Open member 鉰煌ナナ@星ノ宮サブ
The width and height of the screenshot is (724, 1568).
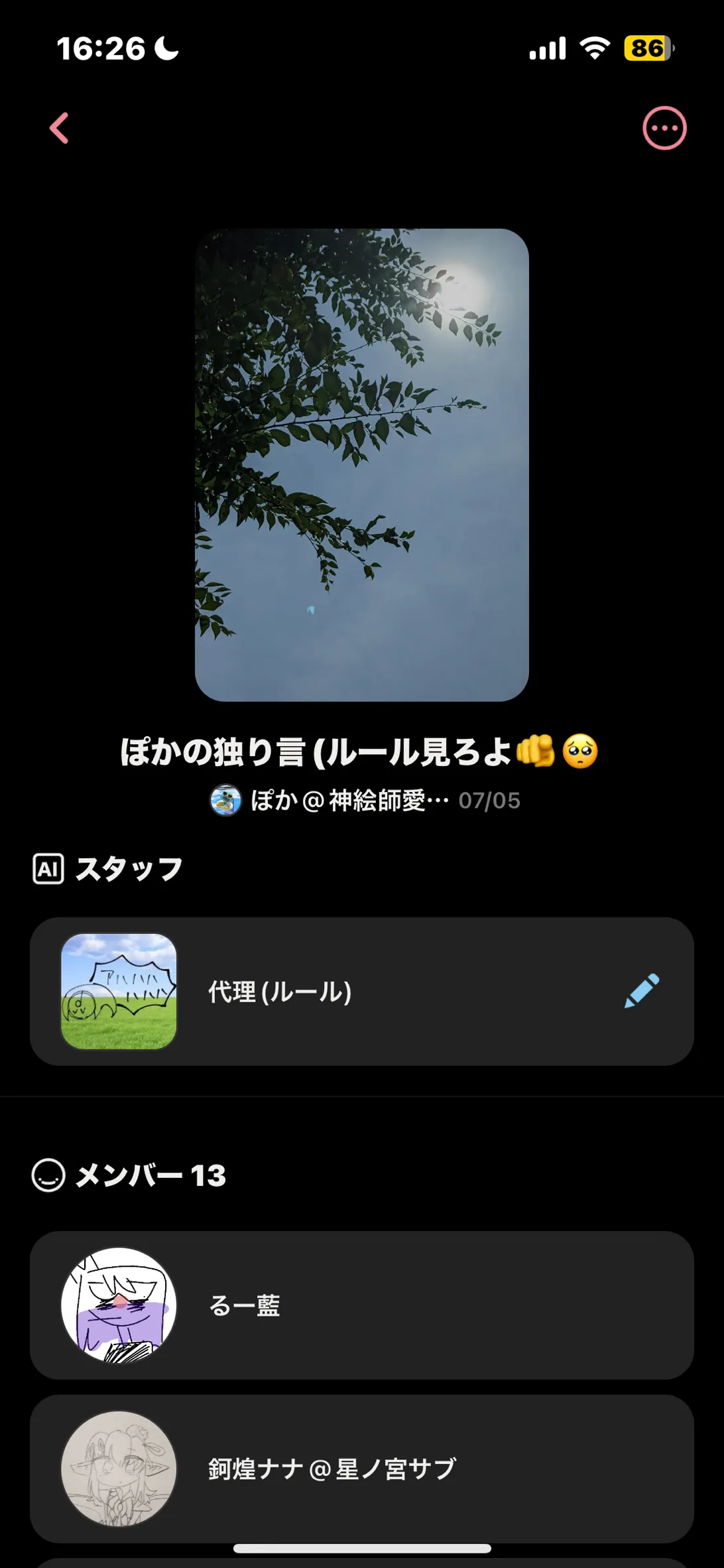(361, 1469)
